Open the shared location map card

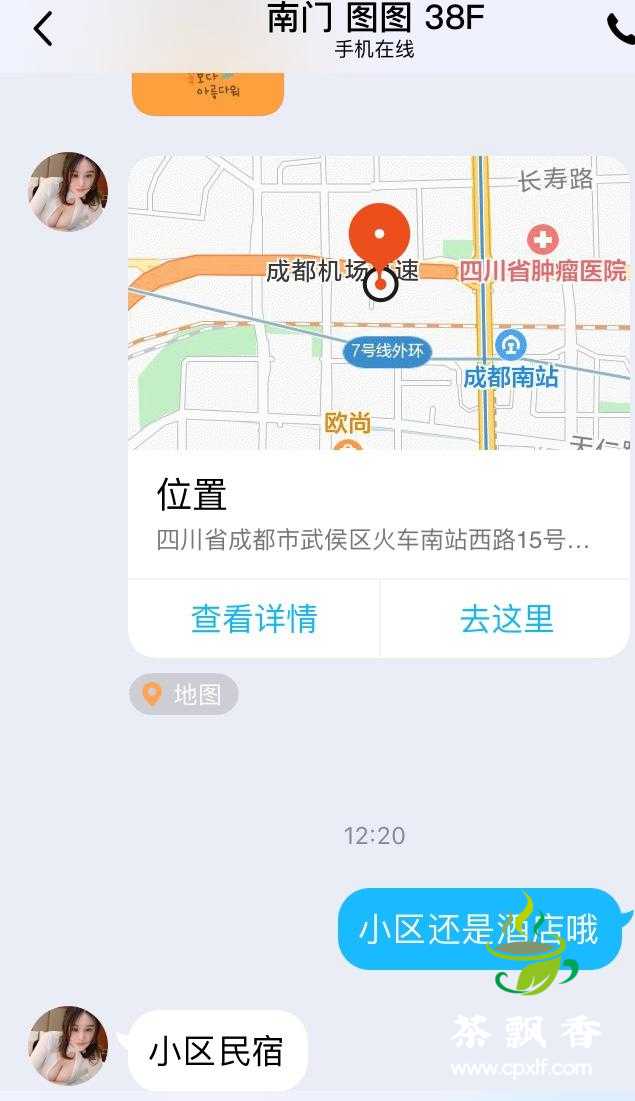[378, 302]
